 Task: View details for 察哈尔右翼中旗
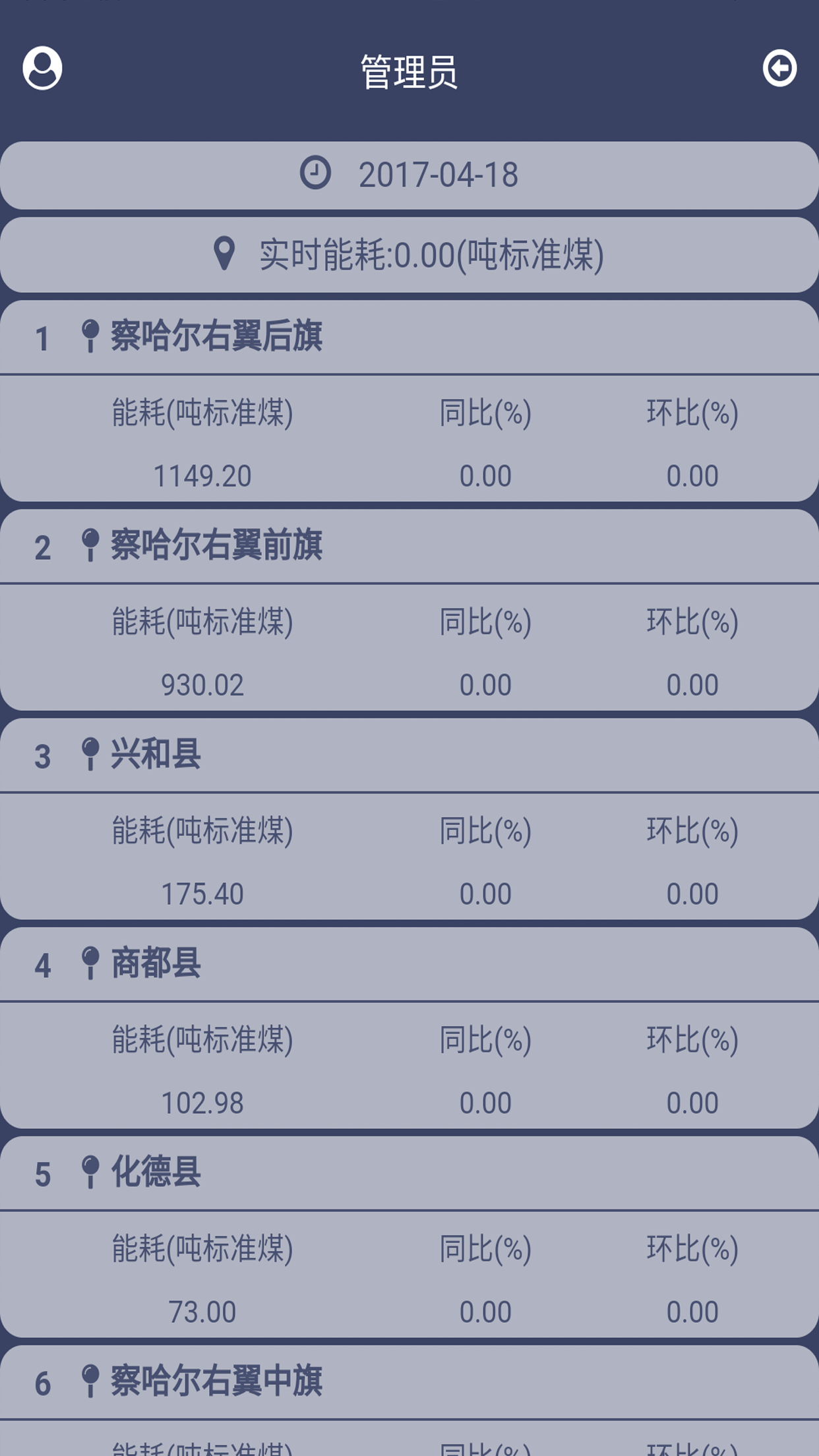(409, 1382)
